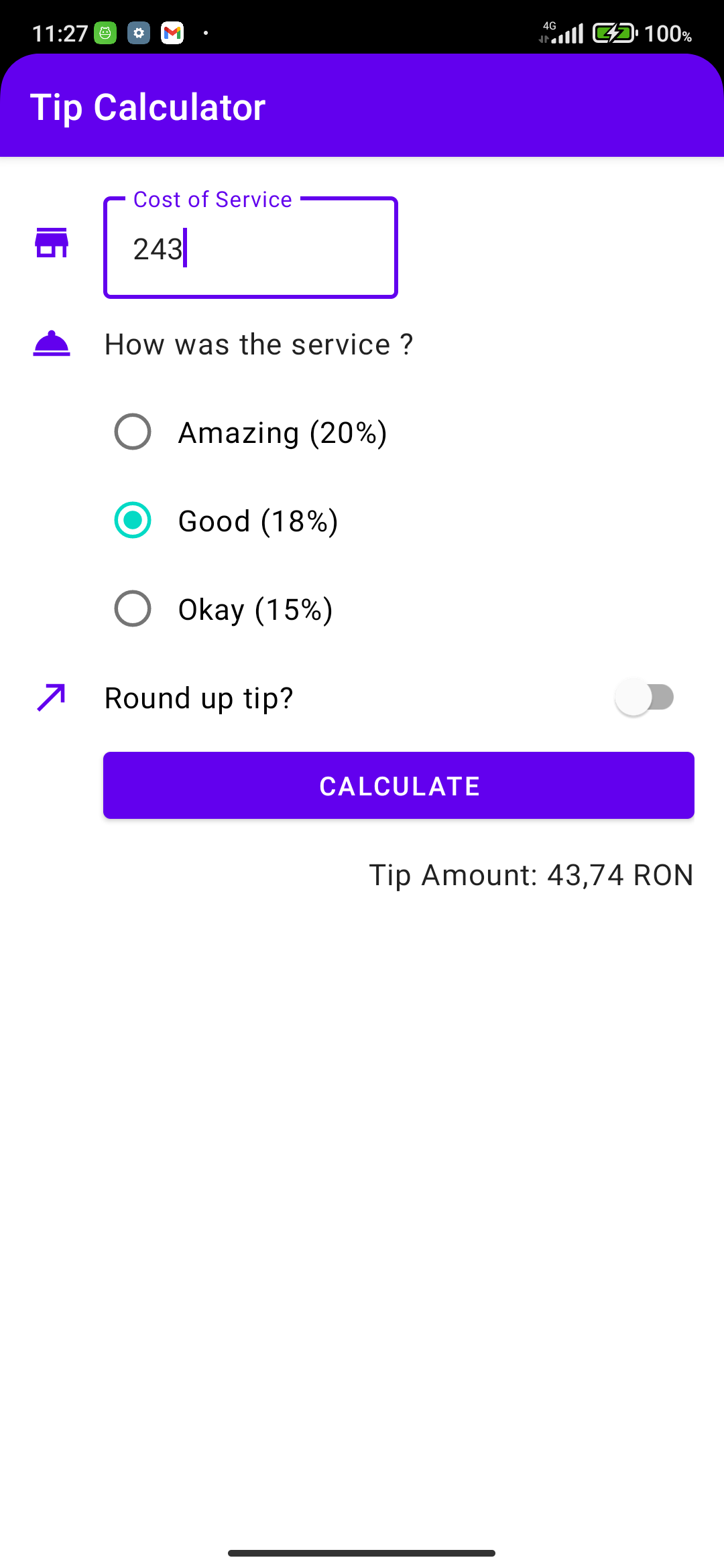The height and width of the screenshot is (1568, 724).
Task: Tap the clock showing 11:27
Action: pyautogui.click(x=60, y=34)
